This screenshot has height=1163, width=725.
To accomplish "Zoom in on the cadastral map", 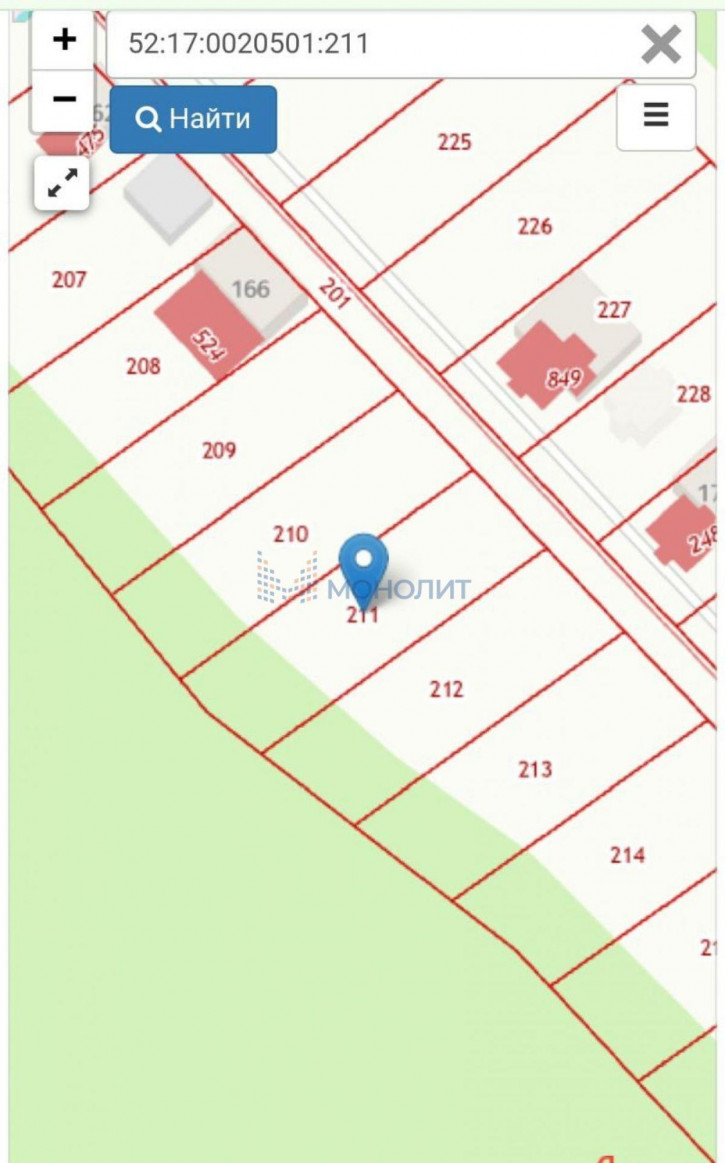I will click(64, 41).
